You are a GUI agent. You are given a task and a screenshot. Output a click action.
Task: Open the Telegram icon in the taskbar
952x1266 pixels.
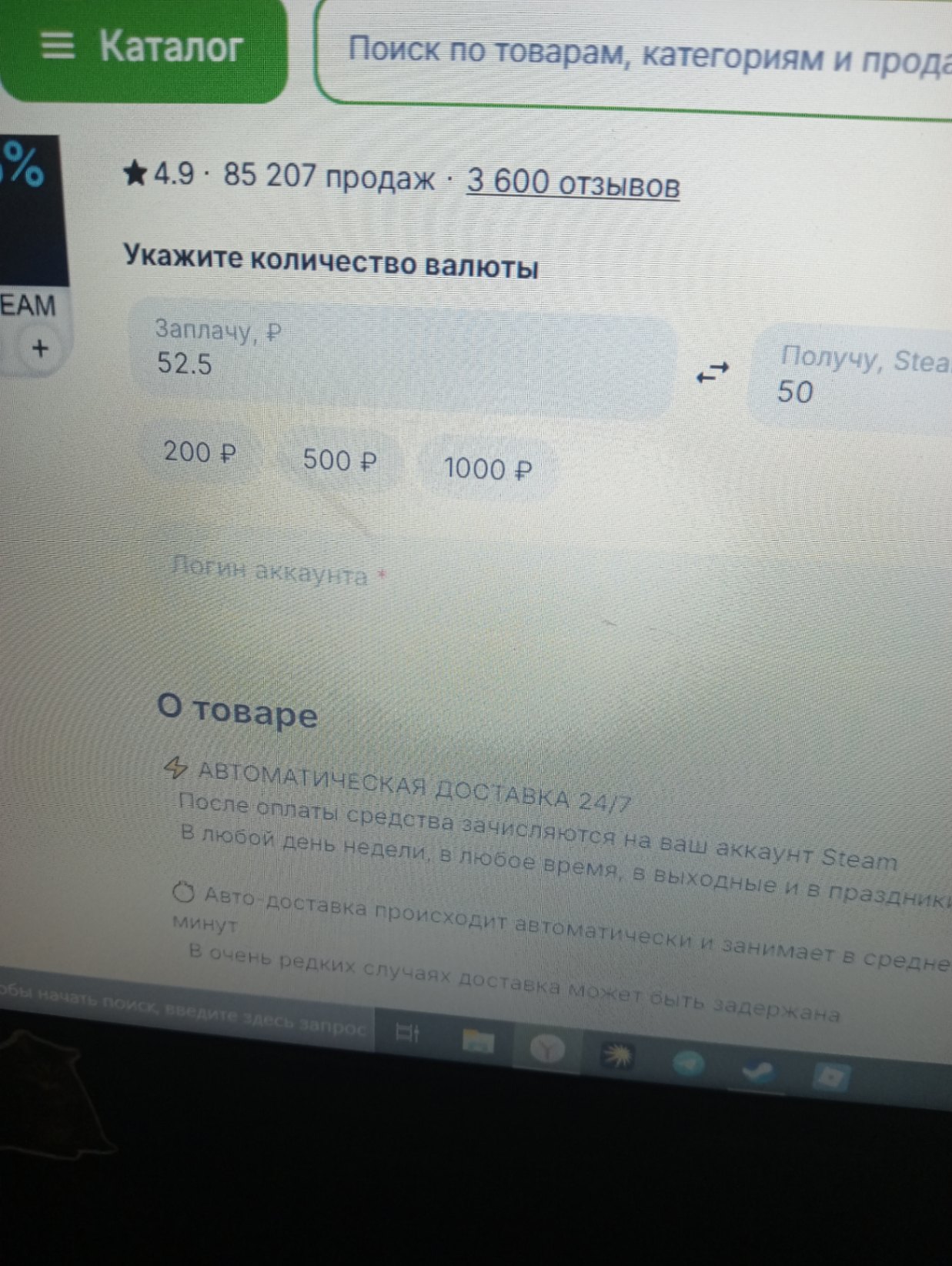click(x=689, y=1064)
